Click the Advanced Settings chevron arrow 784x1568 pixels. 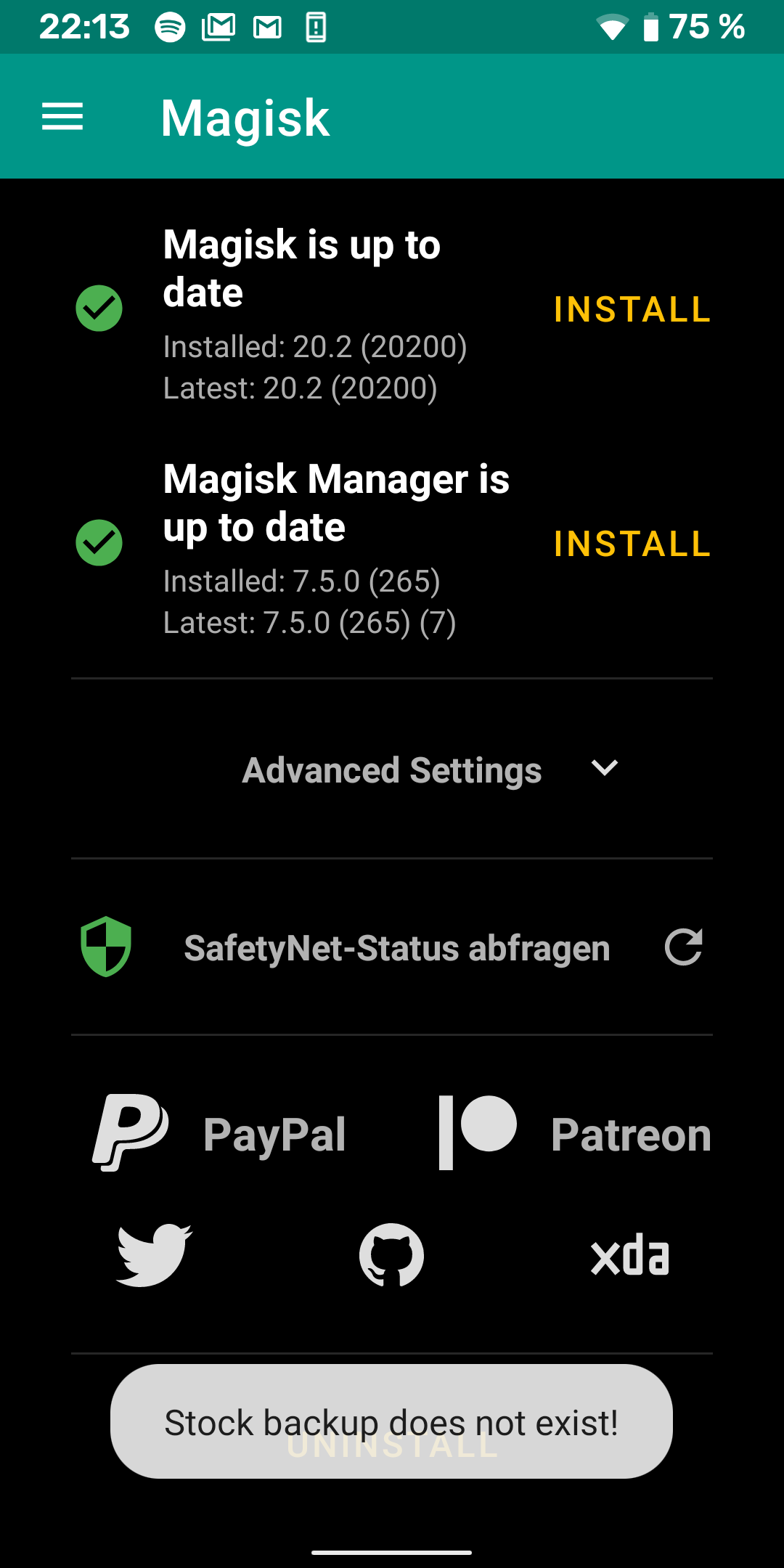605,769
